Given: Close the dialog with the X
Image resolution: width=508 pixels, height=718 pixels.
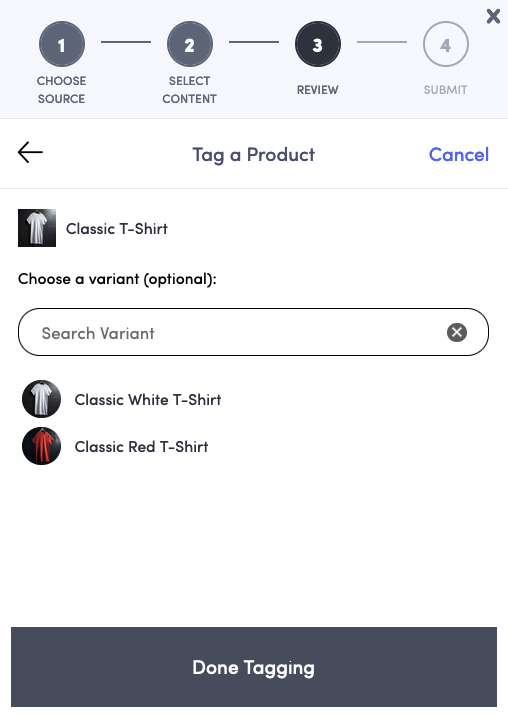Looking at the screenshot, I should (x=493, y=16).
